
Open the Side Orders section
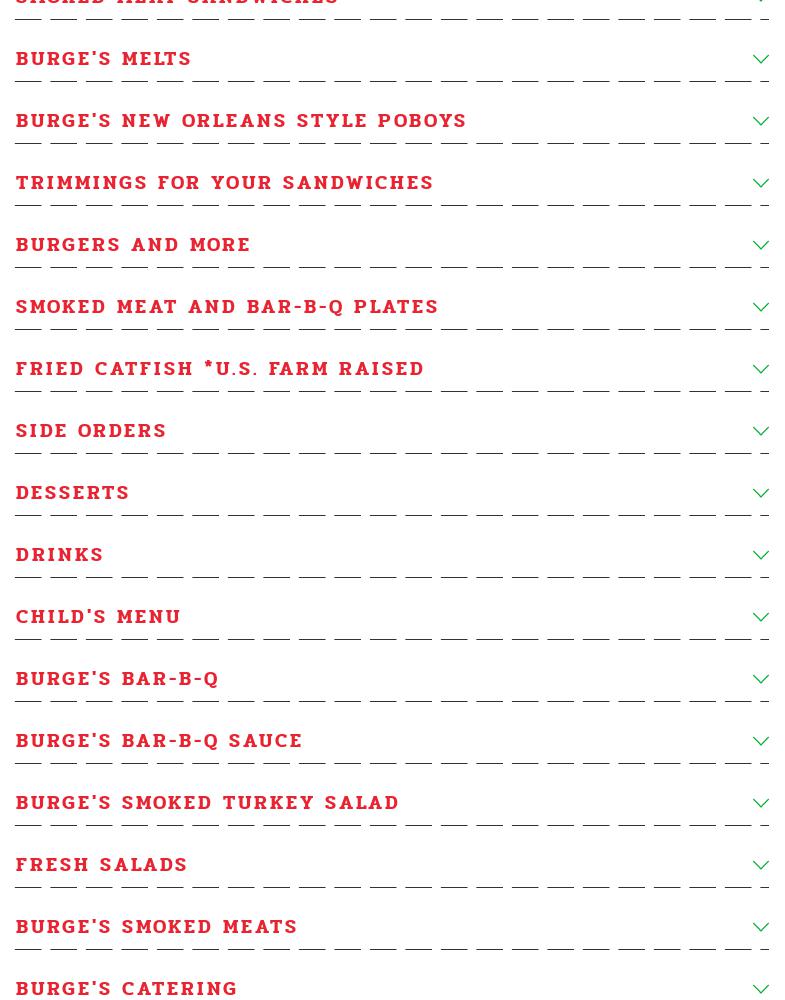[x=91, y=431]
